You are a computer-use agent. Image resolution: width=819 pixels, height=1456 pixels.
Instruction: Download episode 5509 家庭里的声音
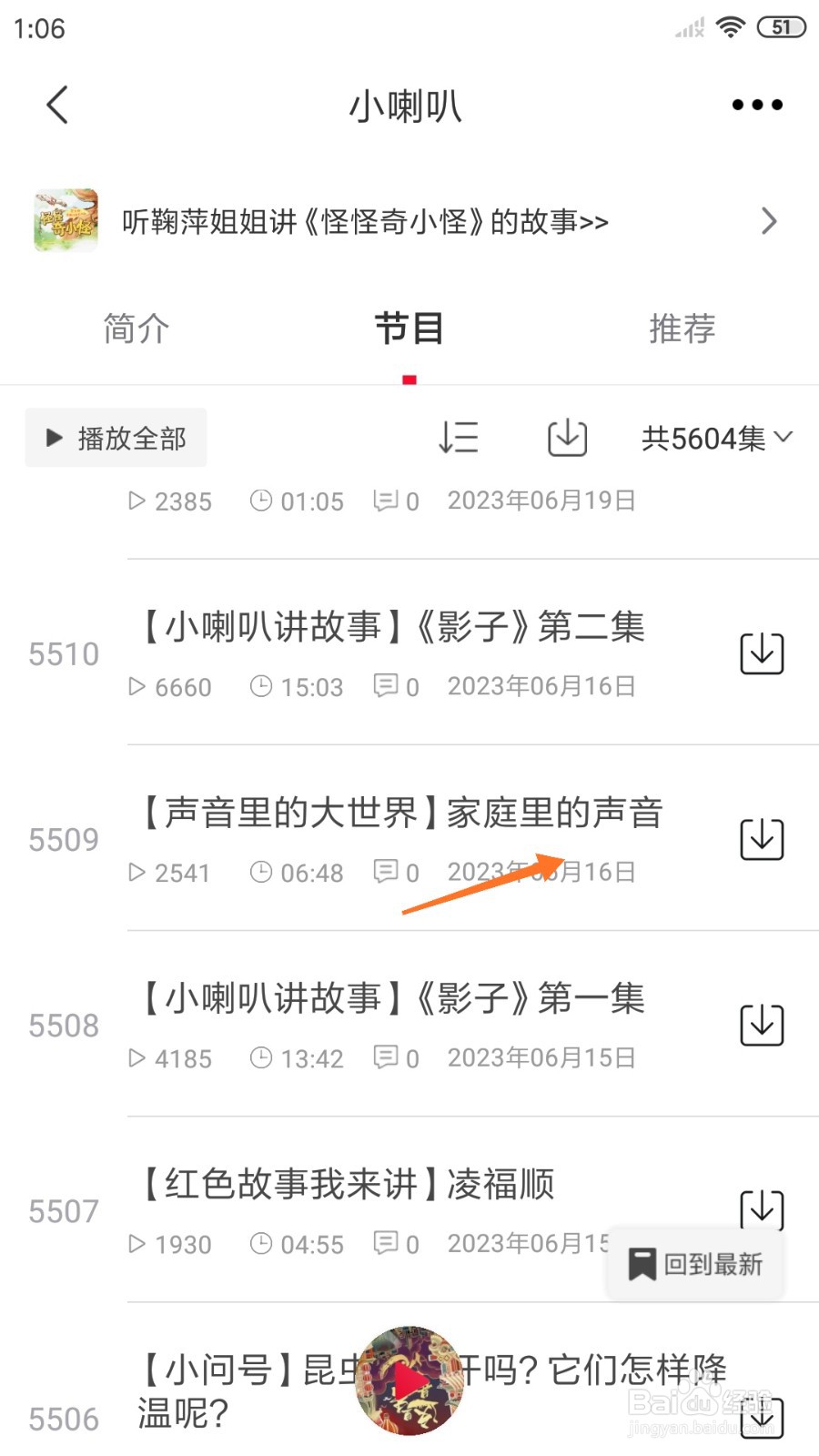click(x=763, y=839)
